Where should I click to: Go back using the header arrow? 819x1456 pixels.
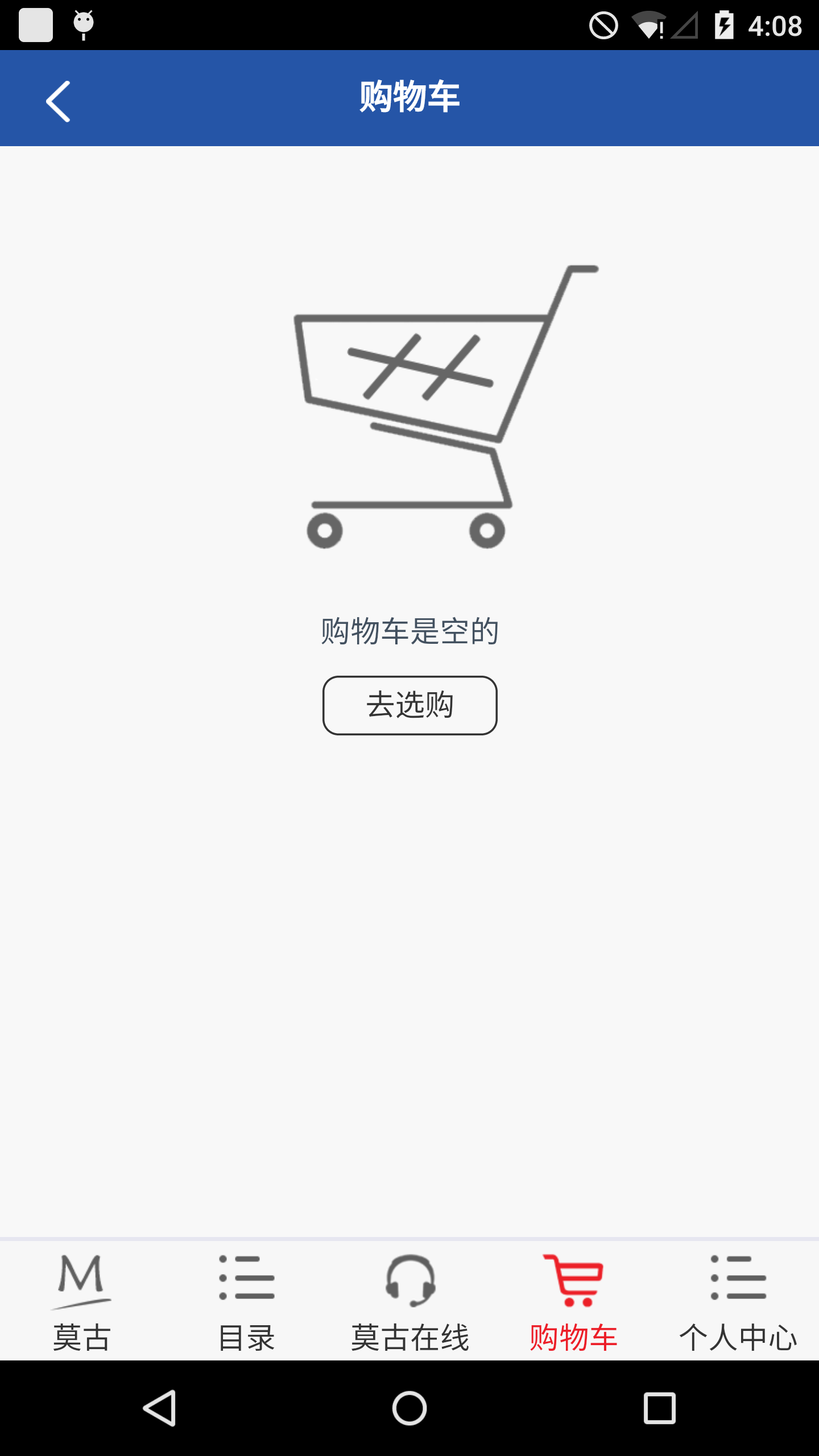[x=58, y=101]
